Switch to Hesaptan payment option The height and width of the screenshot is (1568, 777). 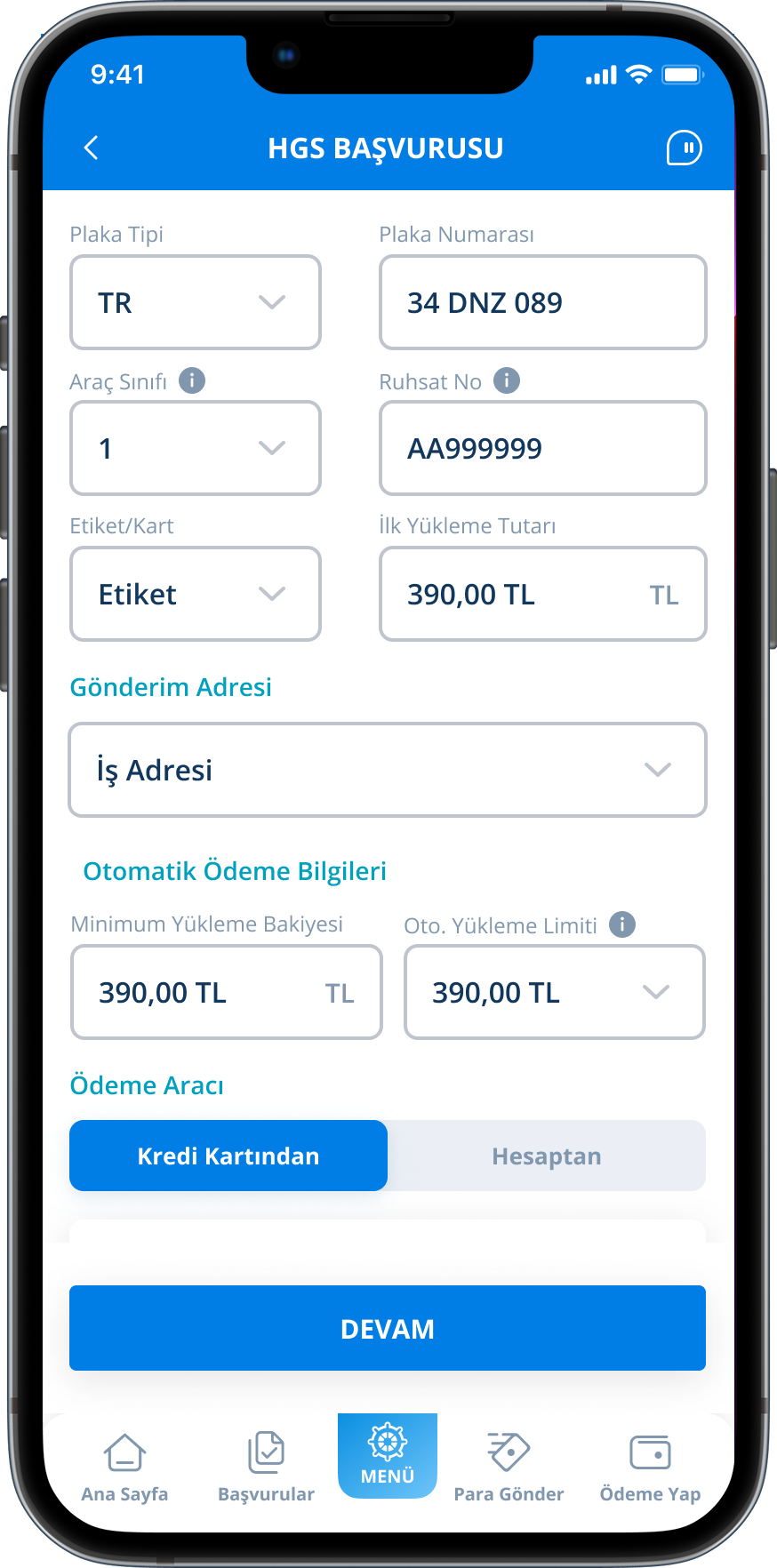click(x=546, y=1156)
